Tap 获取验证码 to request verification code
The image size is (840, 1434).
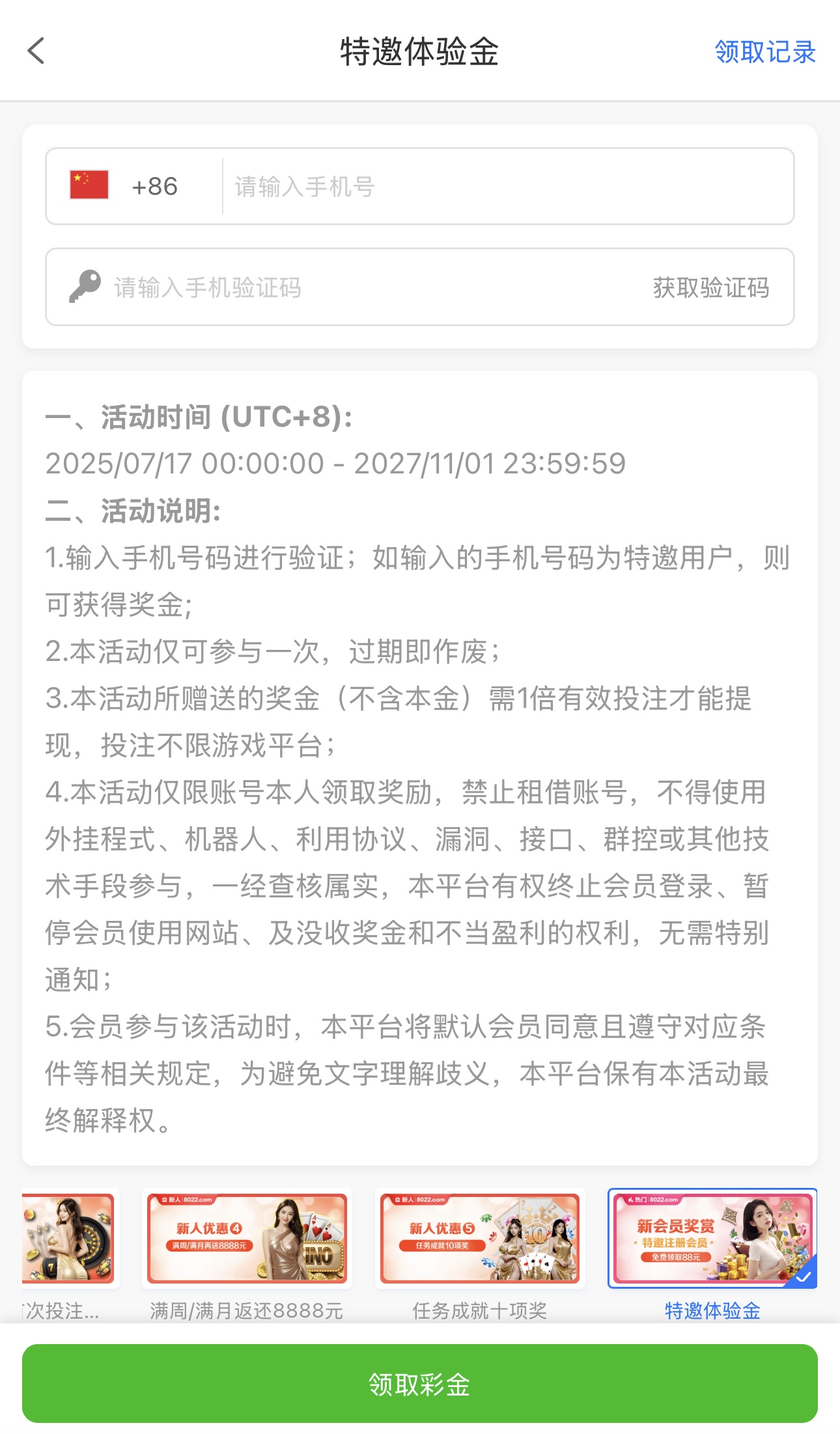point(710,287)
